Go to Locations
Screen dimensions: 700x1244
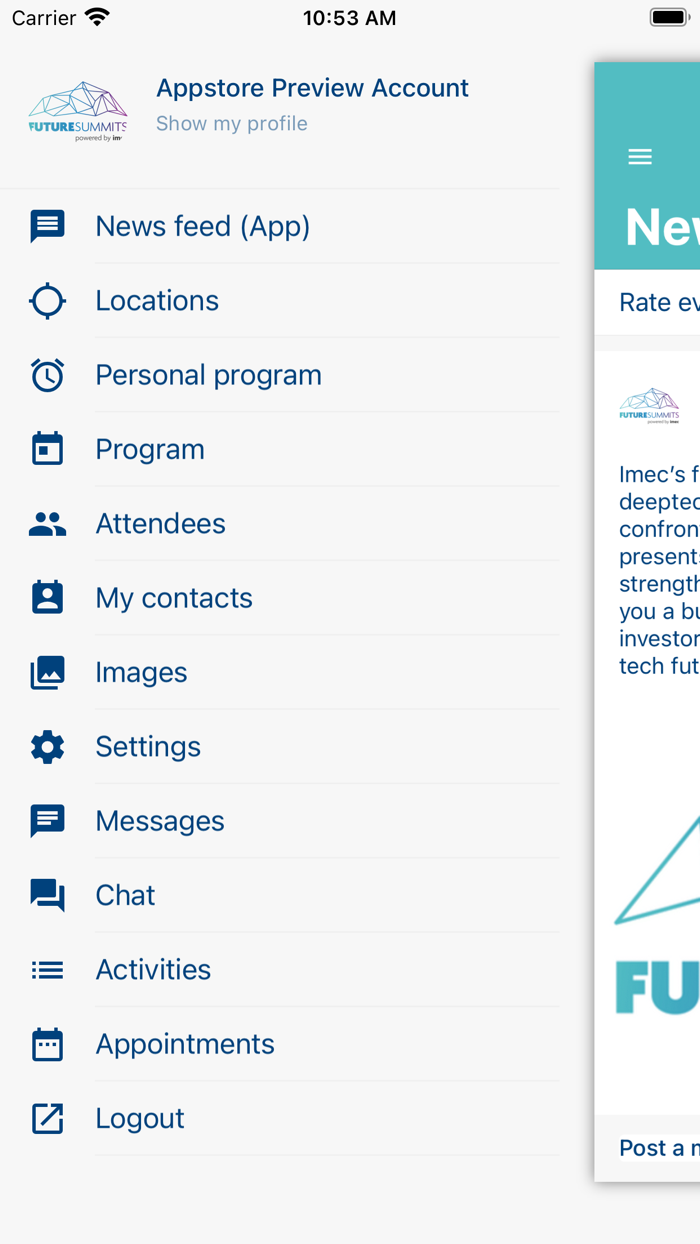pos(157,301)
